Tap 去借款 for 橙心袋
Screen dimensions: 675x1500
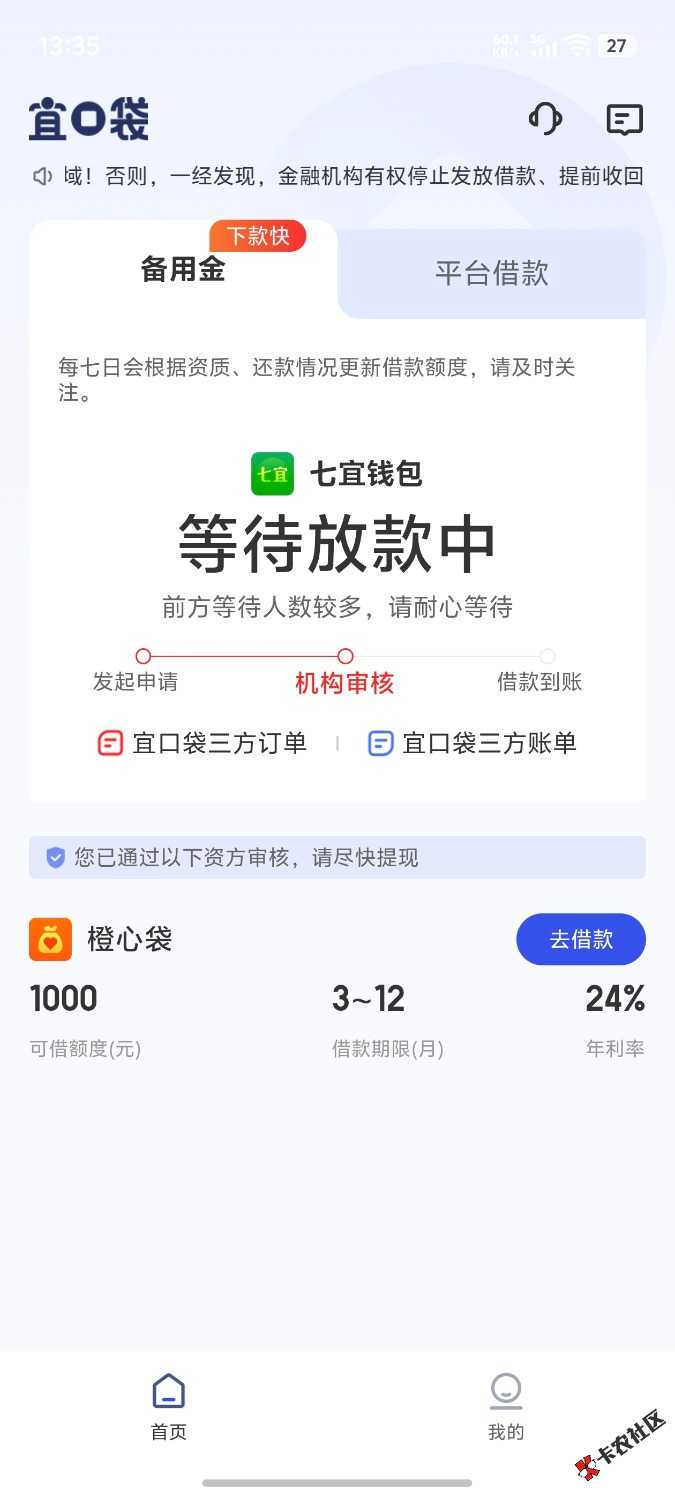[580, 939]
